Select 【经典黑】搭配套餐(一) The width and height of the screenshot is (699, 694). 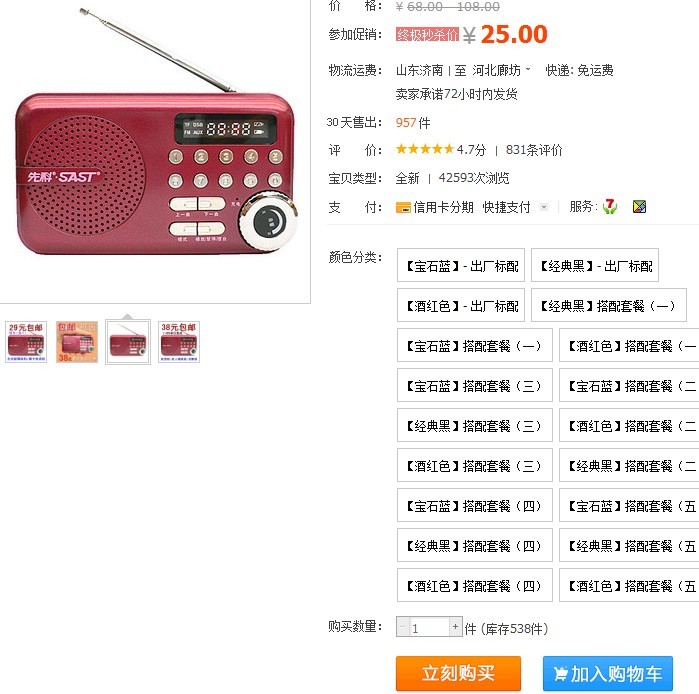click(x=609, y=306)
